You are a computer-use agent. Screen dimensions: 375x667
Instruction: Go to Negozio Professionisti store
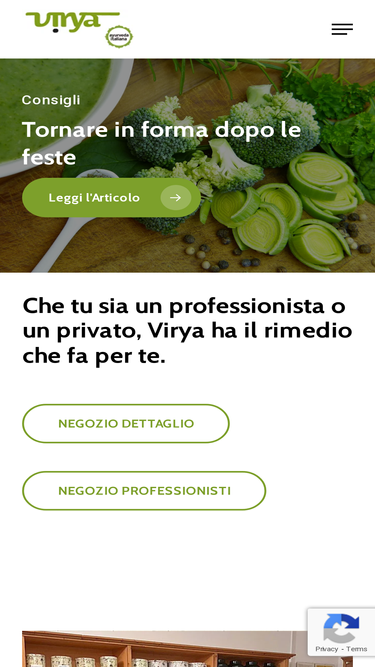(x=144, y=491)
